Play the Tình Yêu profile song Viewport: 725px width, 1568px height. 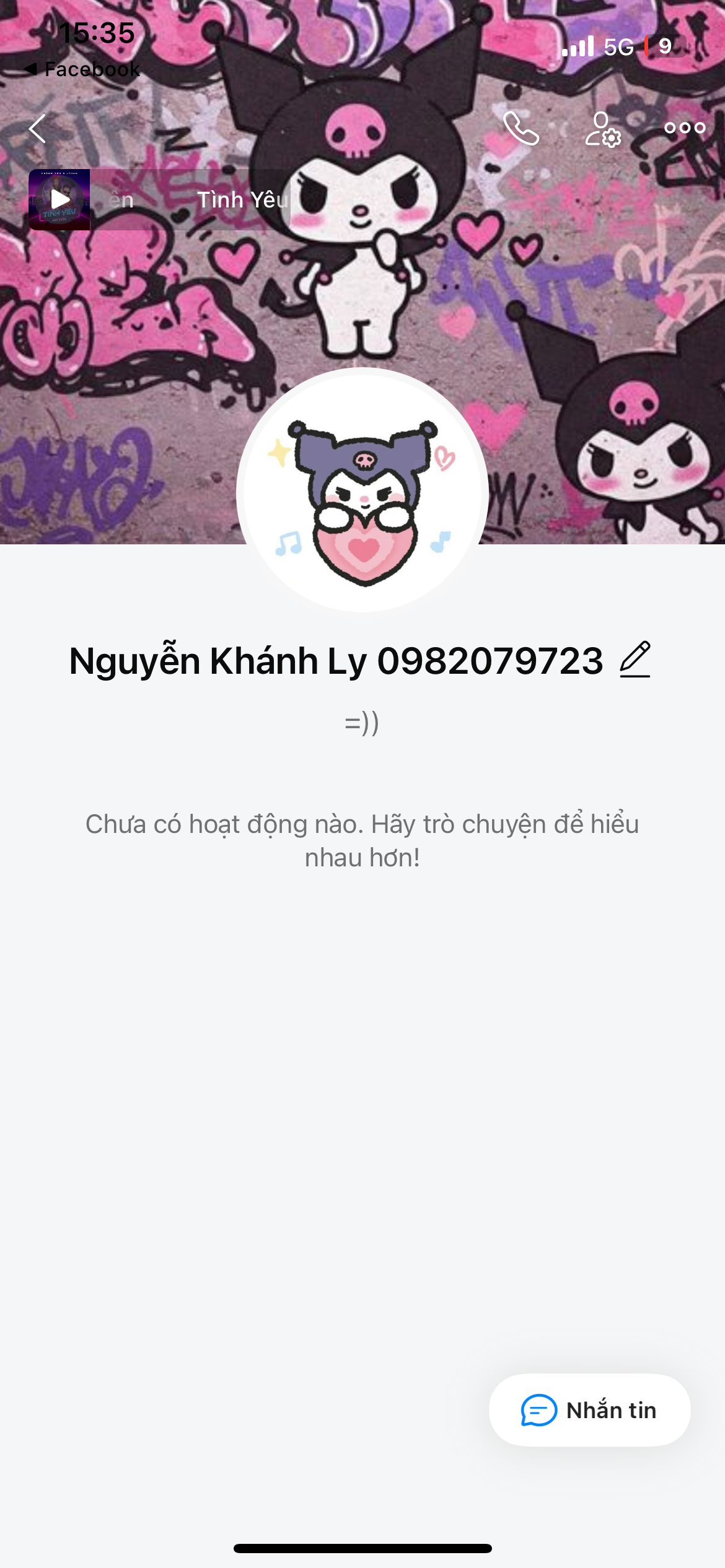point(59,199)
